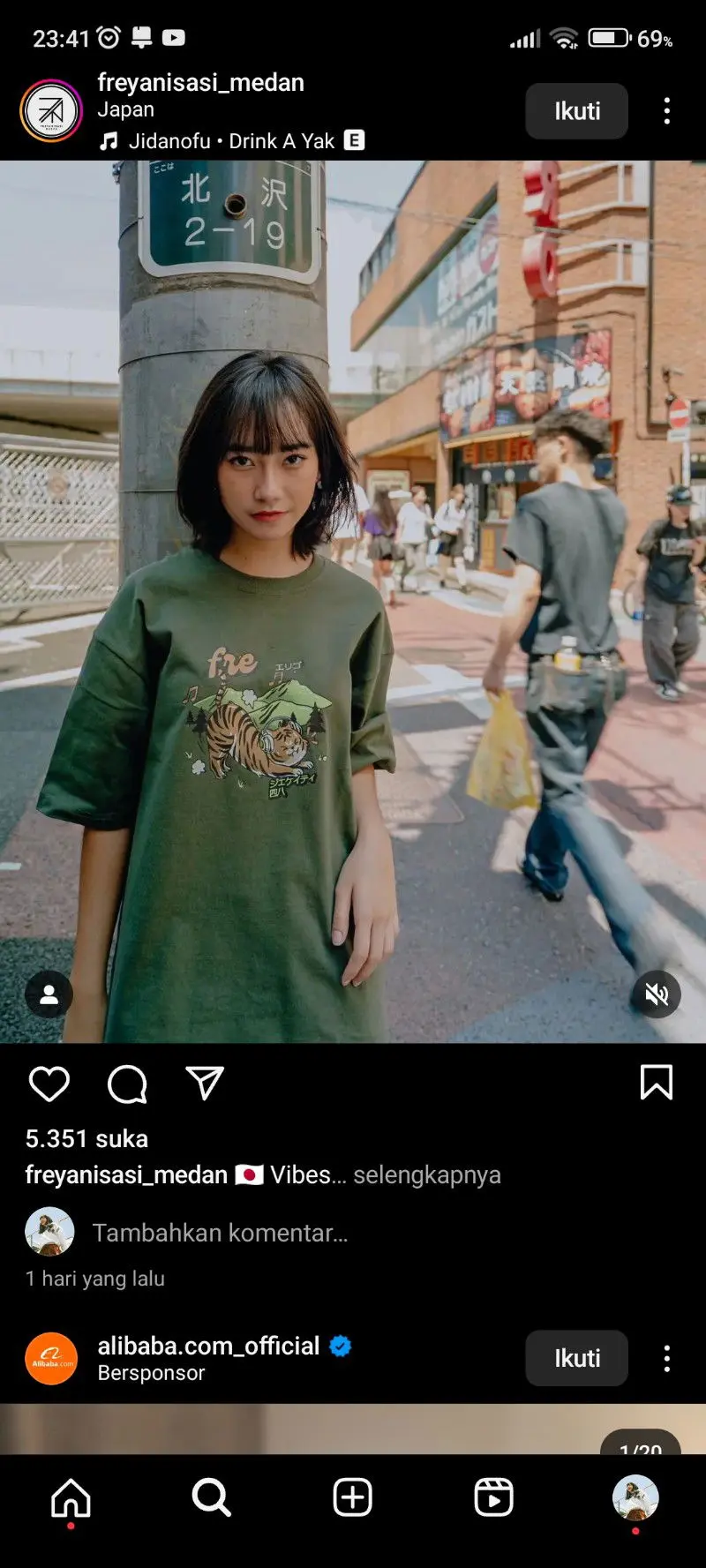Image resolution: width=706 pixels, height=1568 pixels.
Task: Unmute the post's audio
Action: pos(657,994)
